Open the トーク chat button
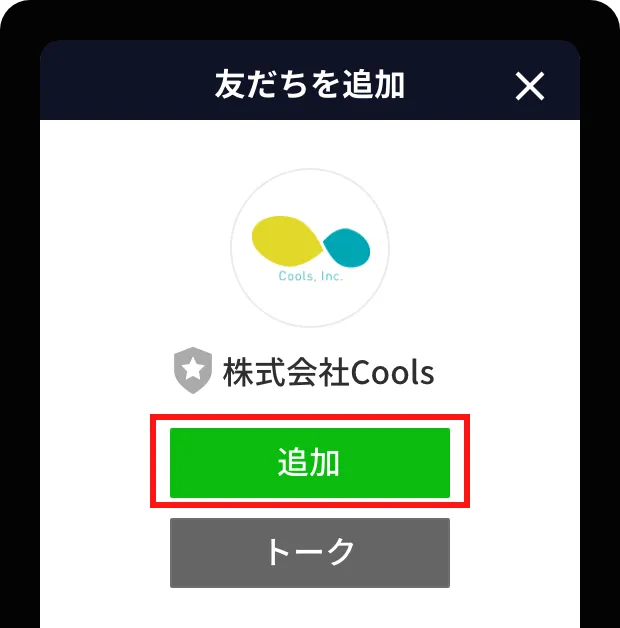The width and height of the screenshot is (620, 628). pyautogui.click(x=310, y=552)
